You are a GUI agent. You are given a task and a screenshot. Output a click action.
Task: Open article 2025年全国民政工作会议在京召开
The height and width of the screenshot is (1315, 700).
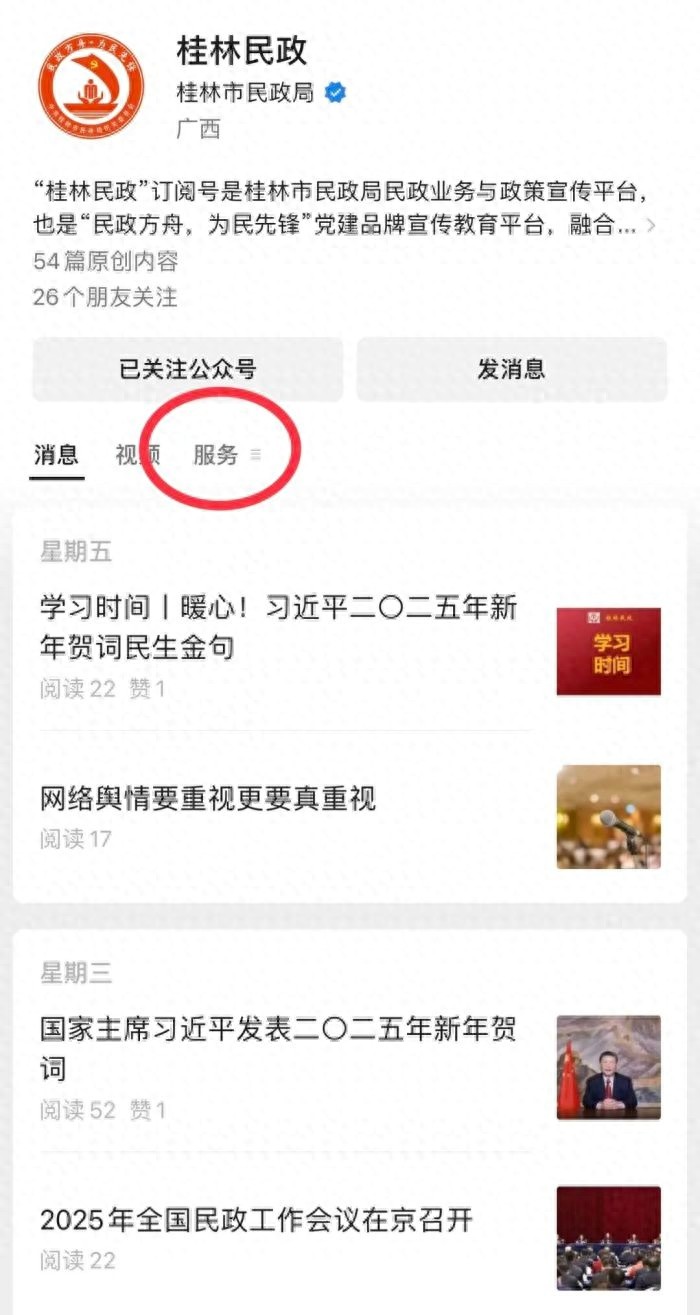coord(256,1219)
